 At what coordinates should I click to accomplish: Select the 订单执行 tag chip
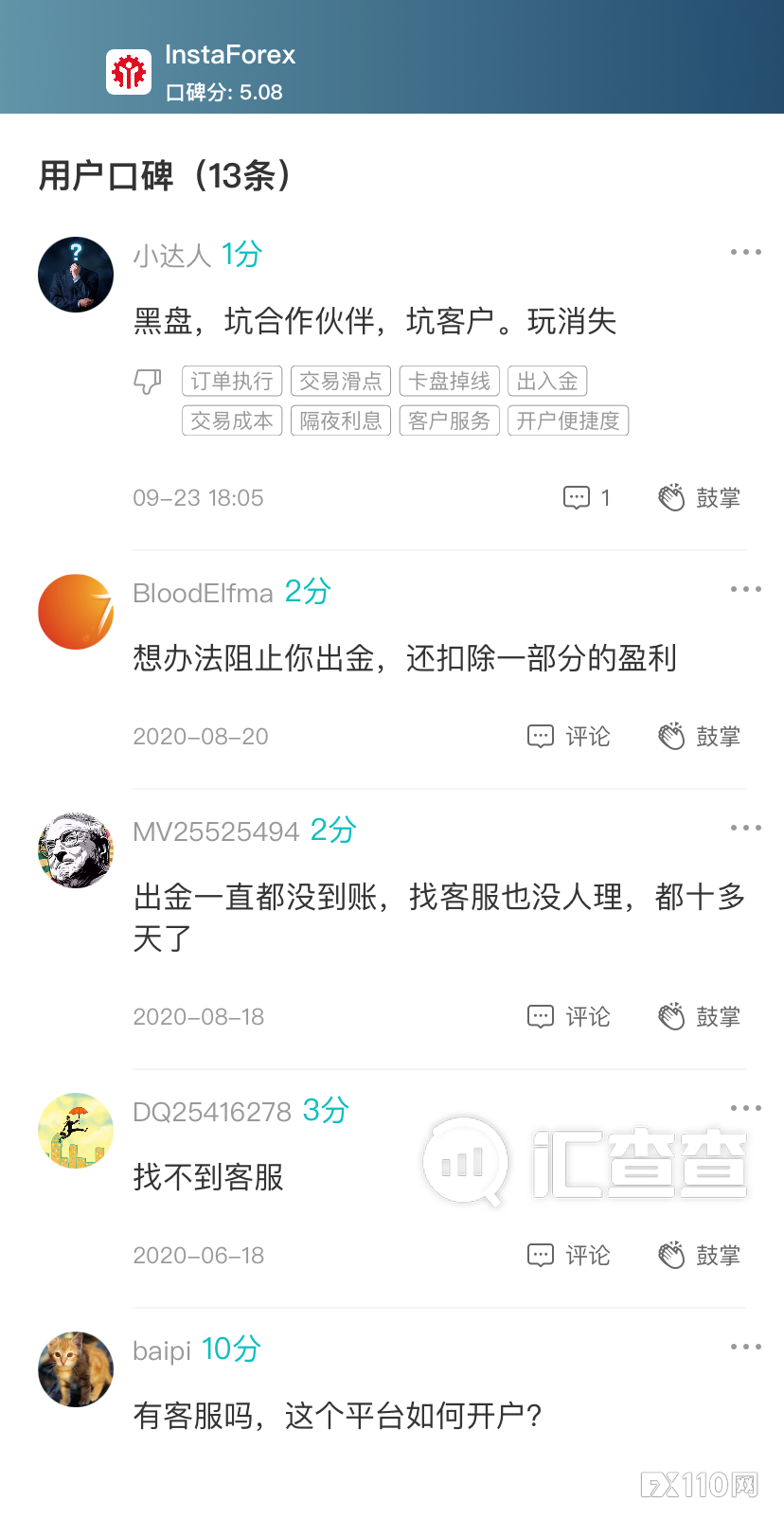[232, 381]
